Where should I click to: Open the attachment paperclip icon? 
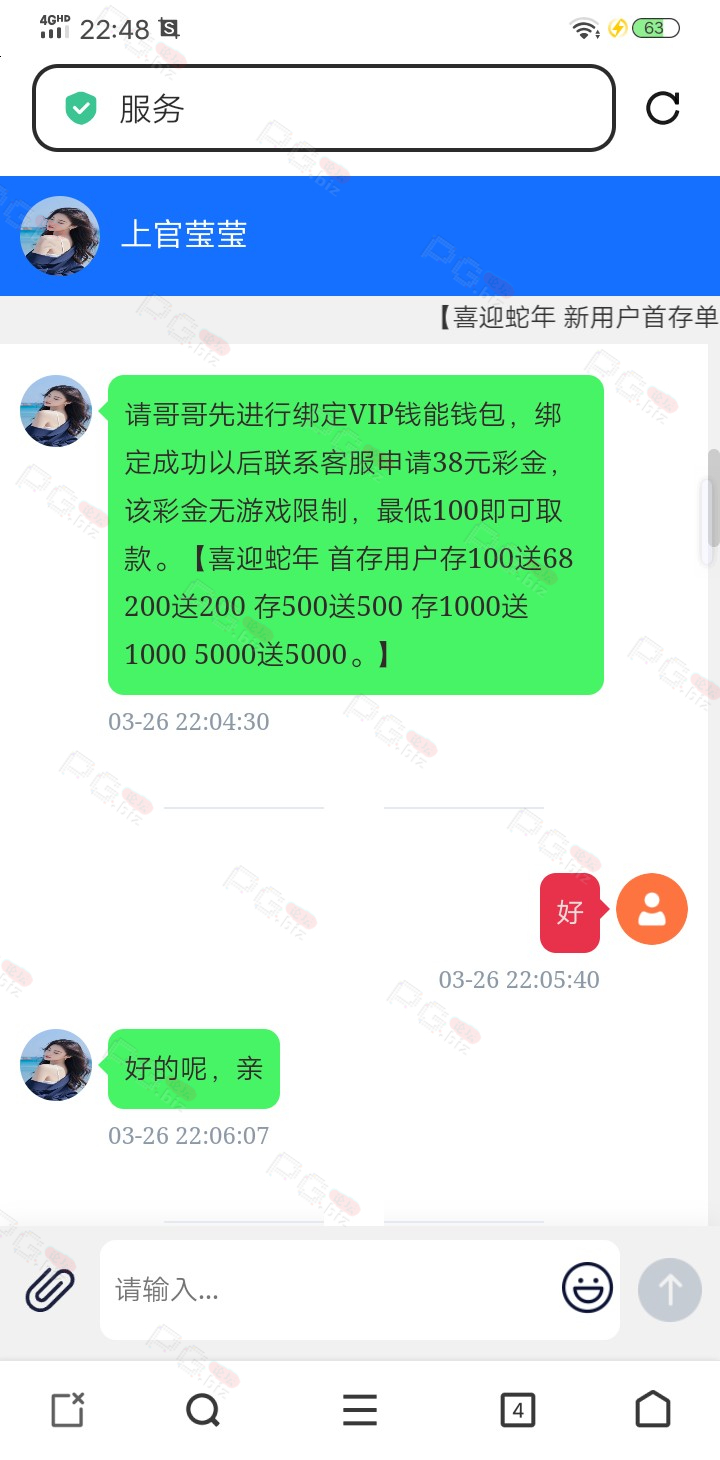click(x=50, y=1290)
